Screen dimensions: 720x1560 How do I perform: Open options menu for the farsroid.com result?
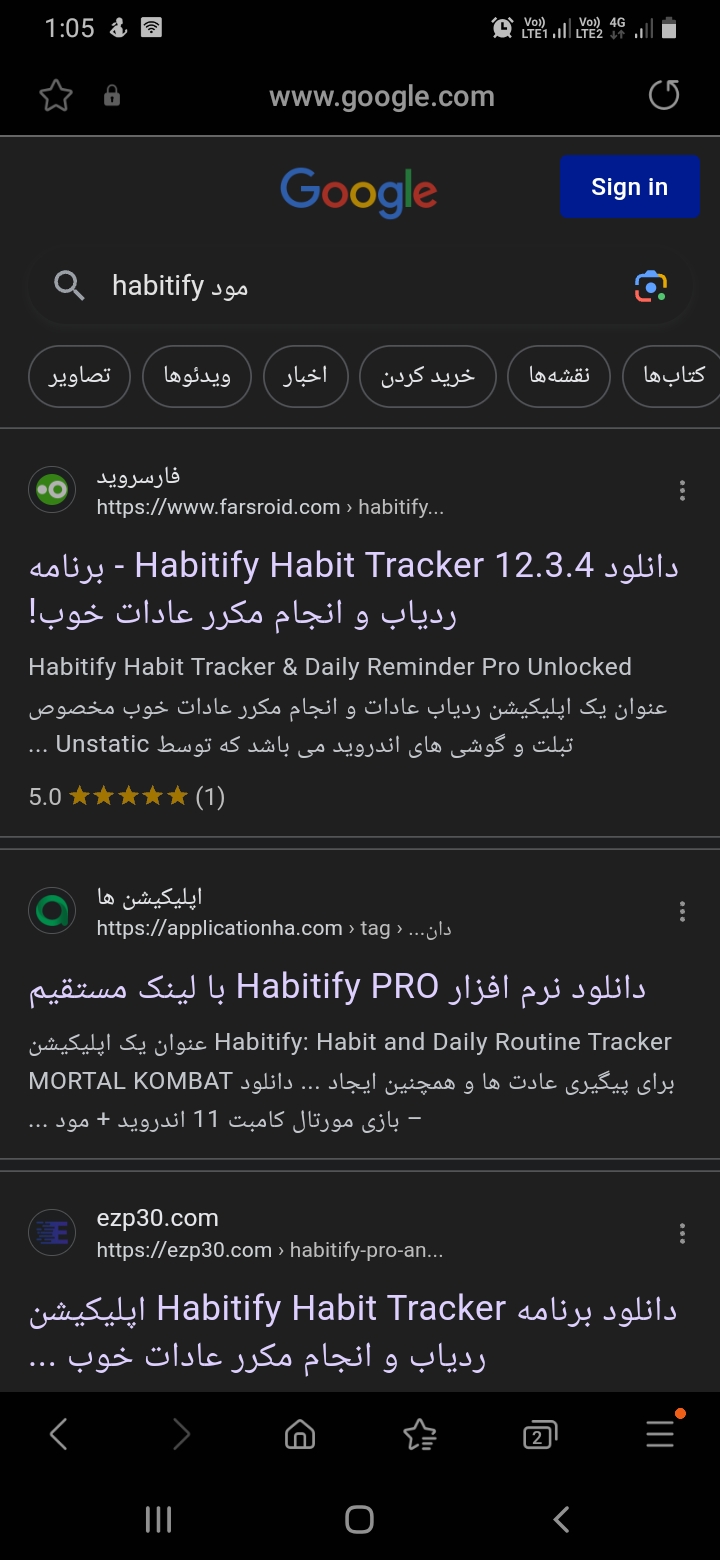coord(682,490)
